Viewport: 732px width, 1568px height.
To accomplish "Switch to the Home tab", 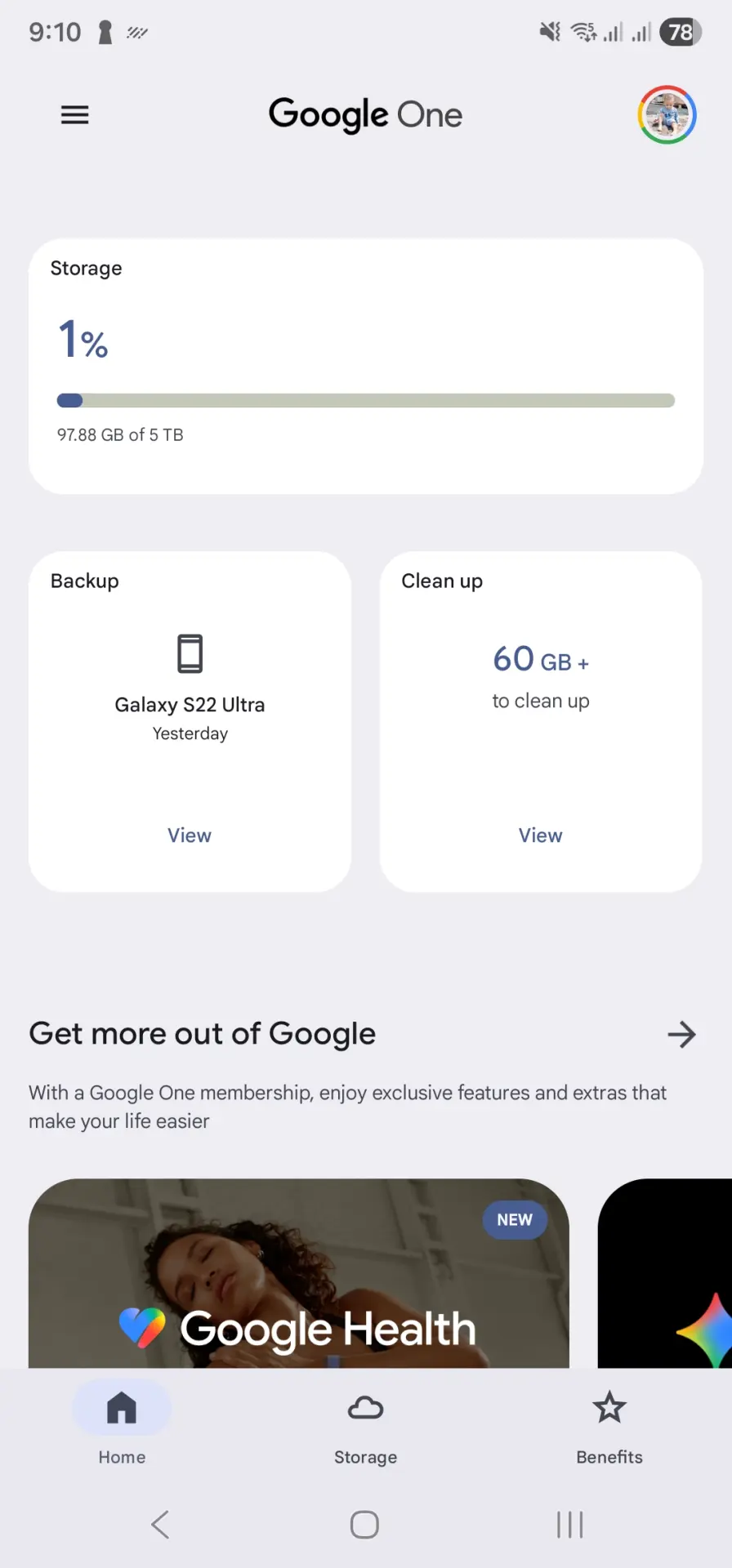I will click(x=122, y=1423).
